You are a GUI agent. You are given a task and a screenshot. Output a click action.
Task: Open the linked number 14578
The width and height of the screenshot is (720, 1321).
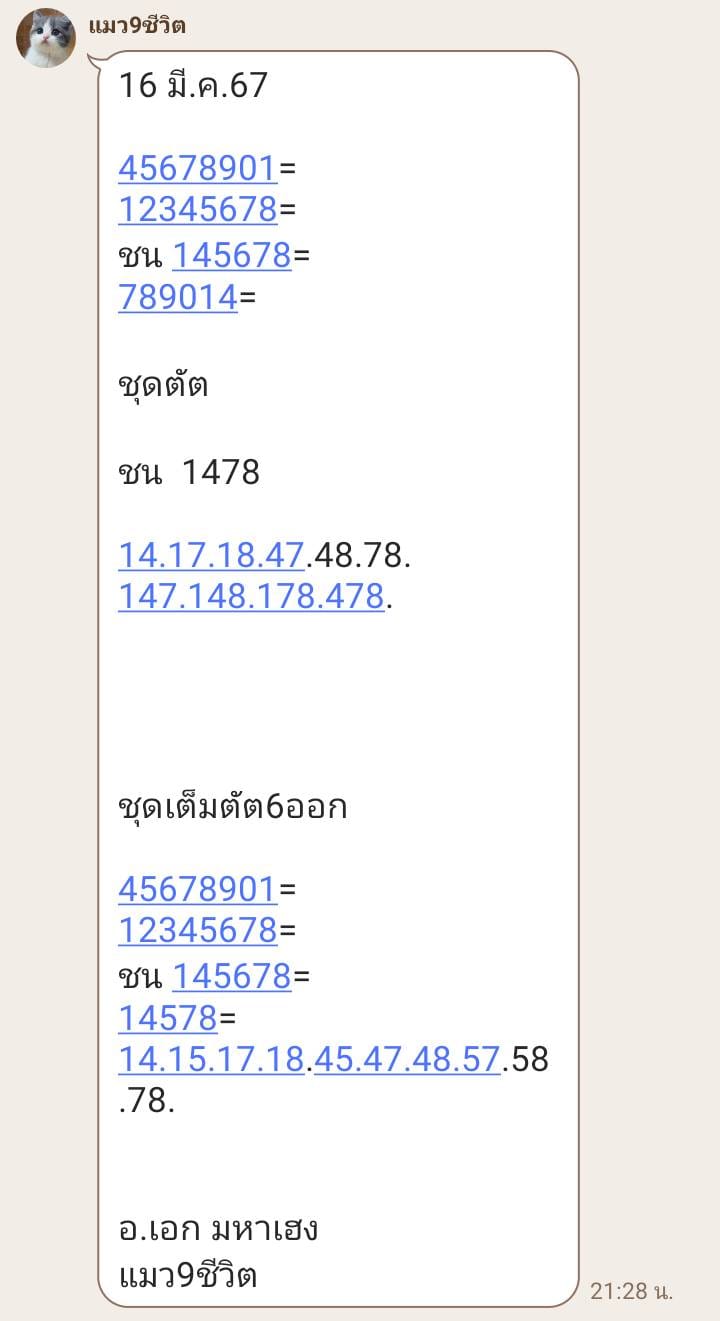click(x=168, y=1017)
